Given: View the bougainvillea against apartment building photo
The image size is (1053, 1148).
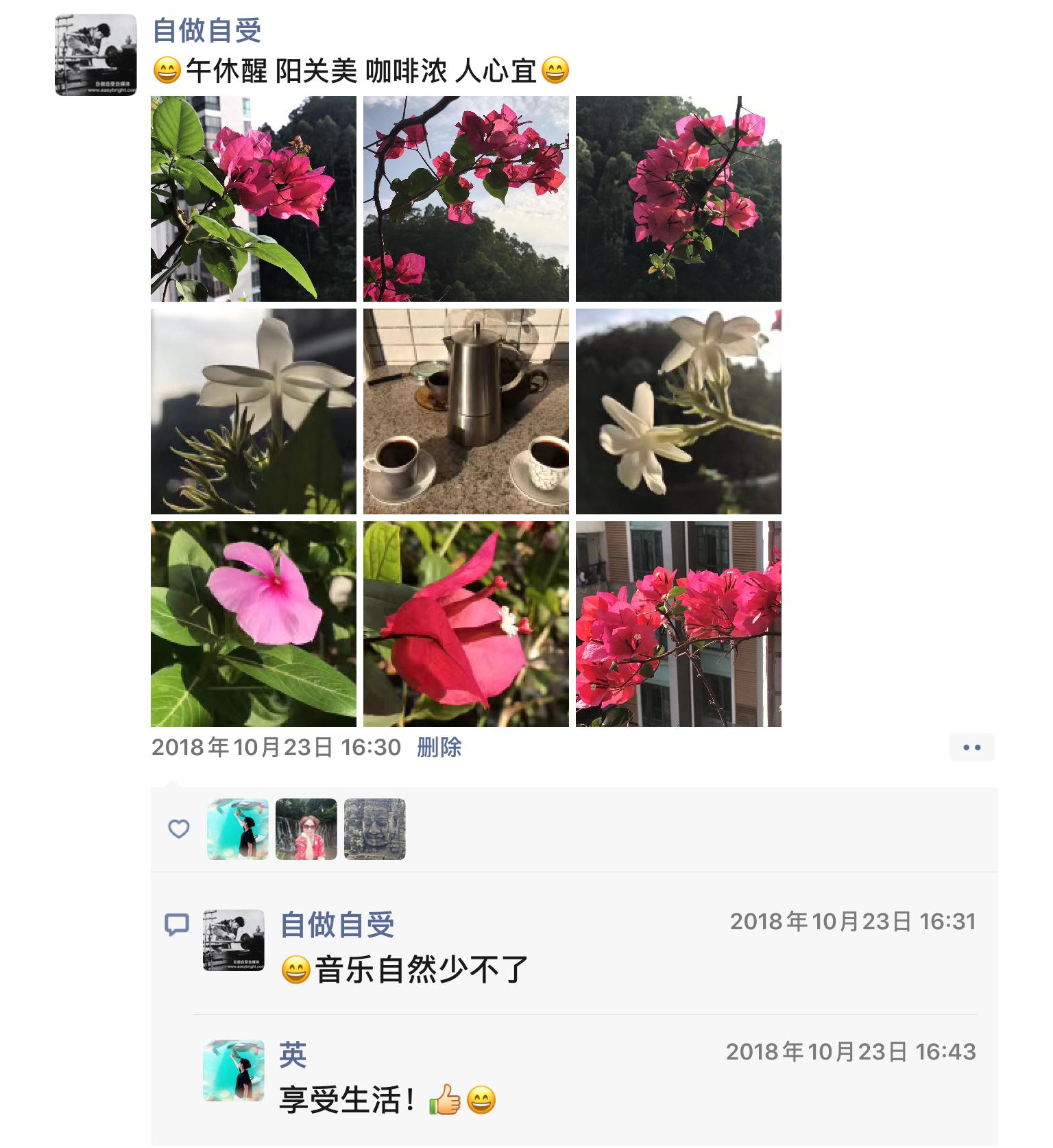Looking at the screenshot, I should [x=678, y=623].
